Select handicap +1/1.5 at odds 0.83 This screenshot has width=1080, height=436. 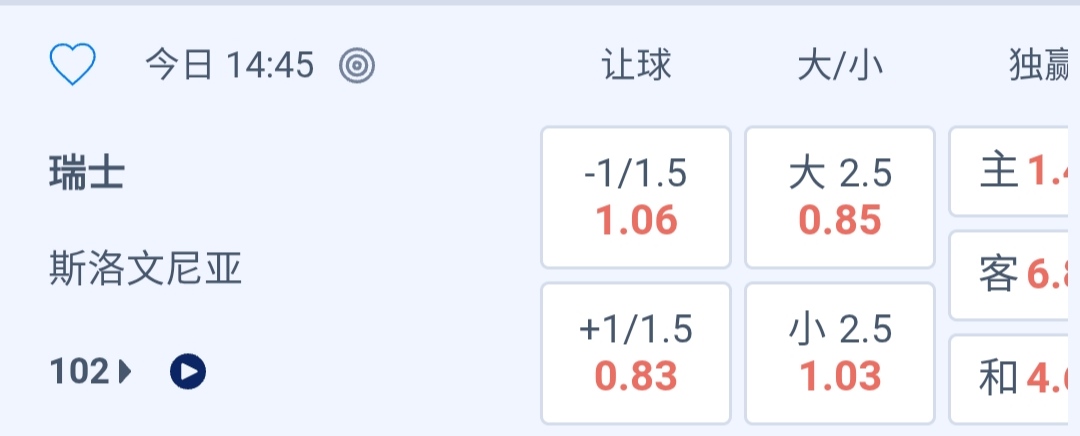636,353
